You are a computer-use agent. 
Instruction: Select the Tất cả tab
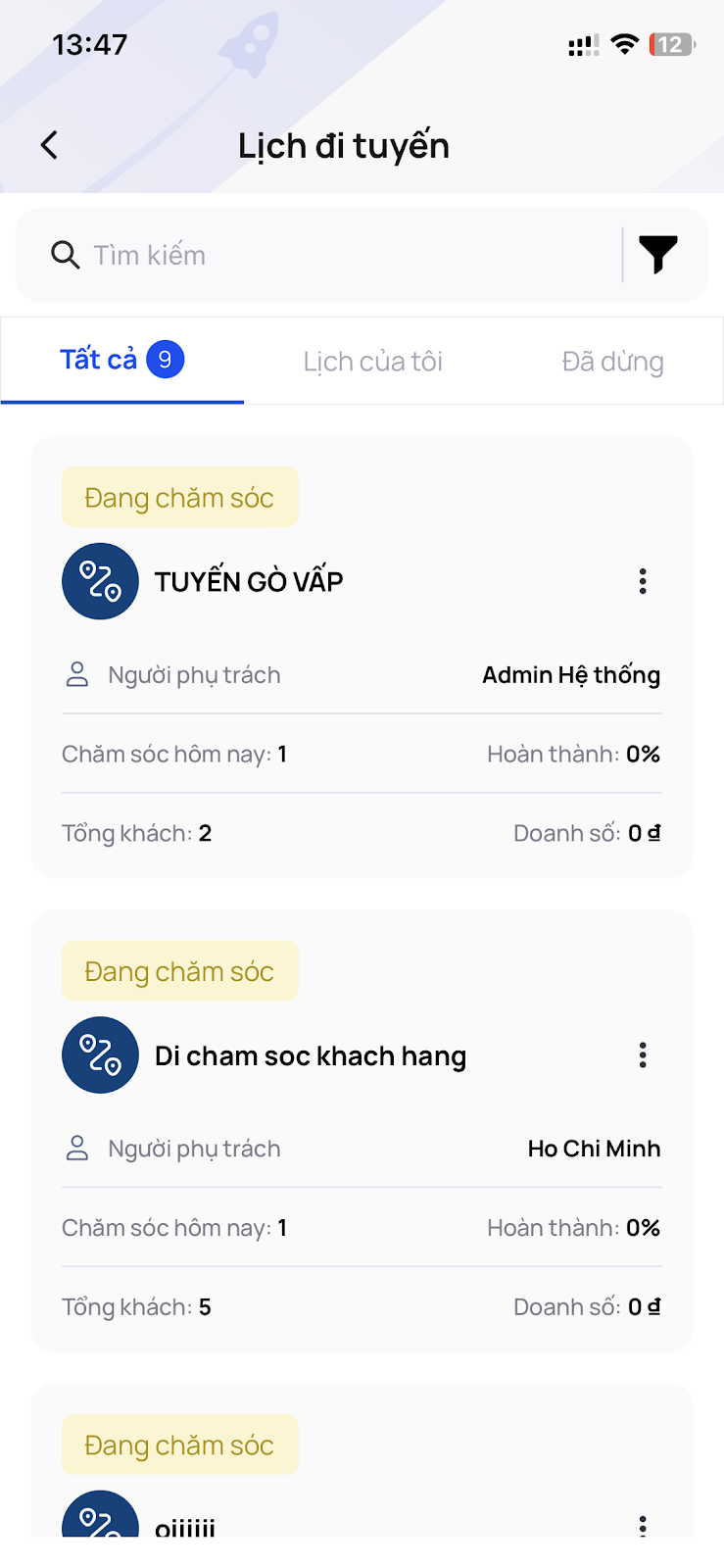[121, 360]
